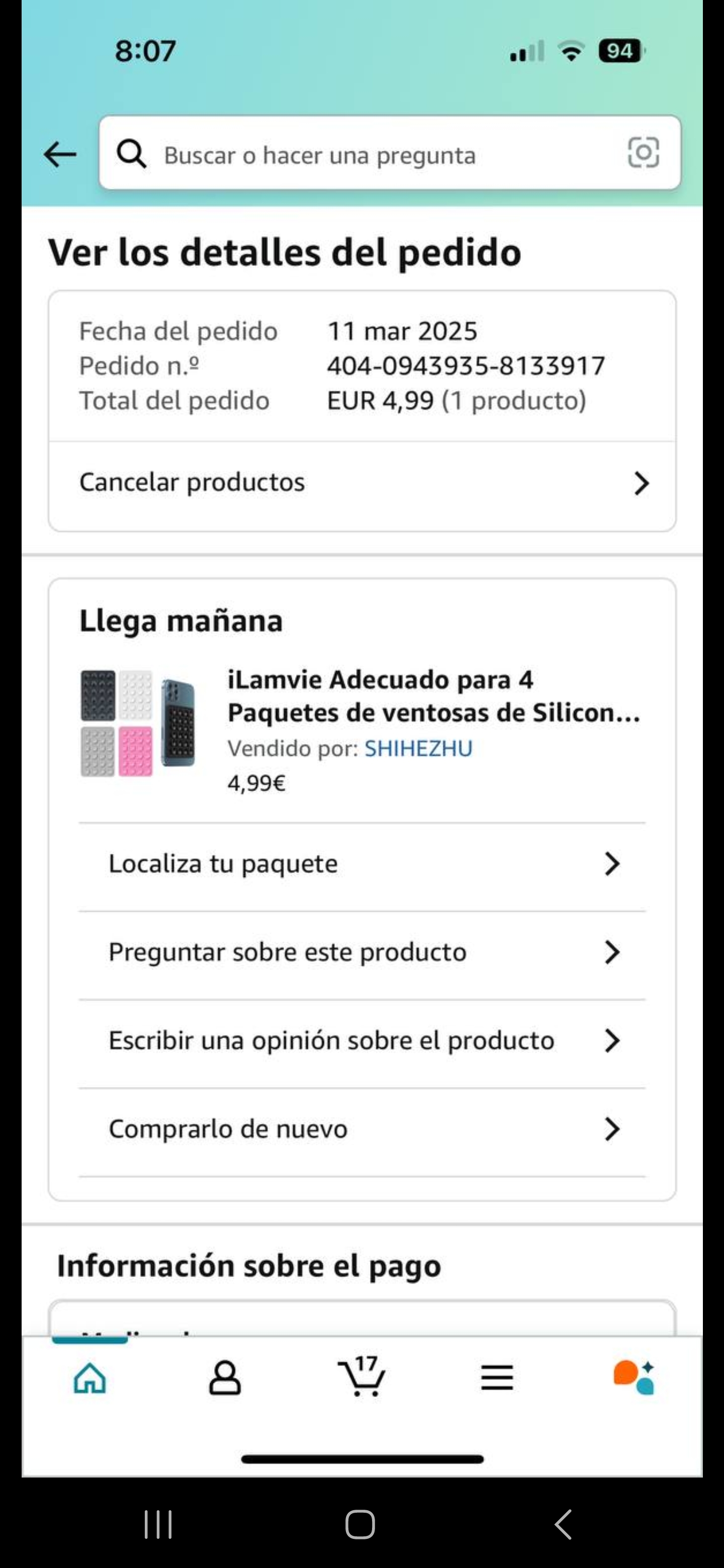
Task: Tap the system home button
Action: pos(360,1525)
